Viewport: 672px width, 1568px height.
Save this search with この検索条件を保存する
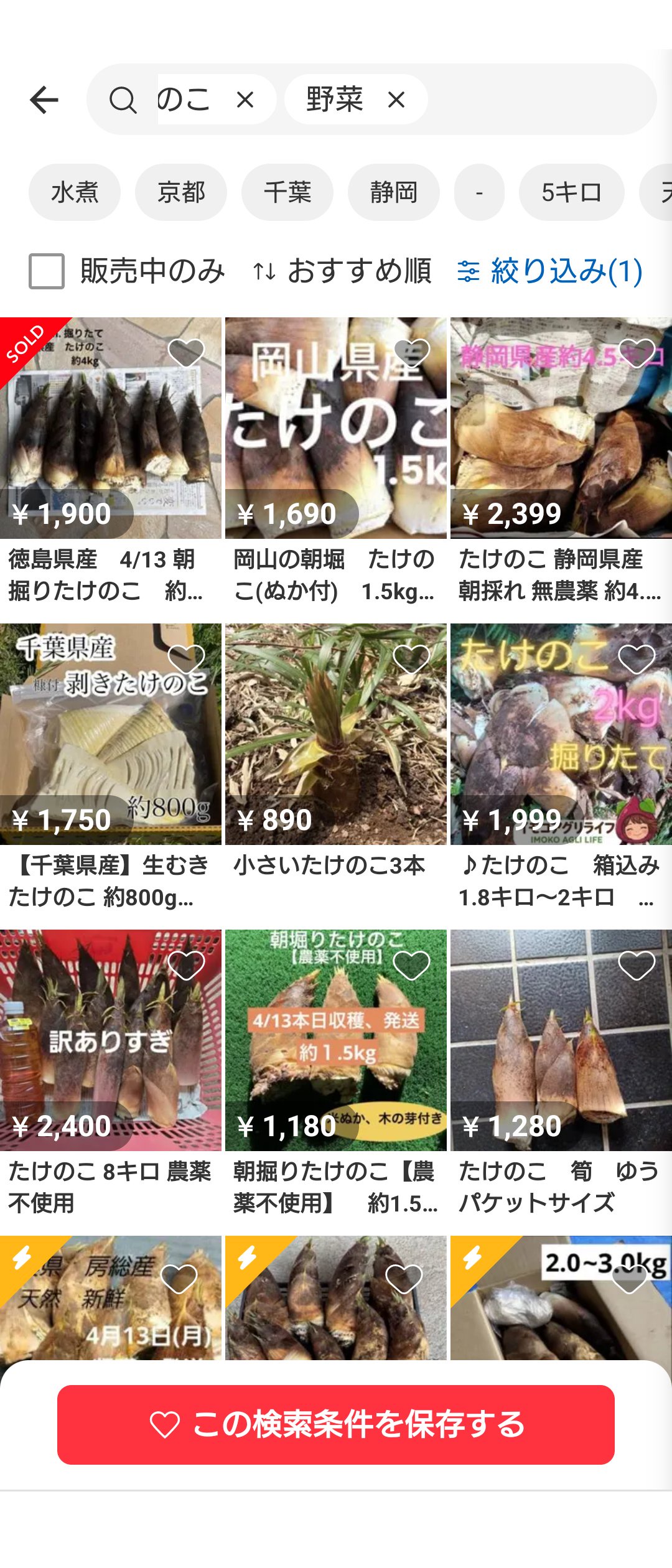336,1424
